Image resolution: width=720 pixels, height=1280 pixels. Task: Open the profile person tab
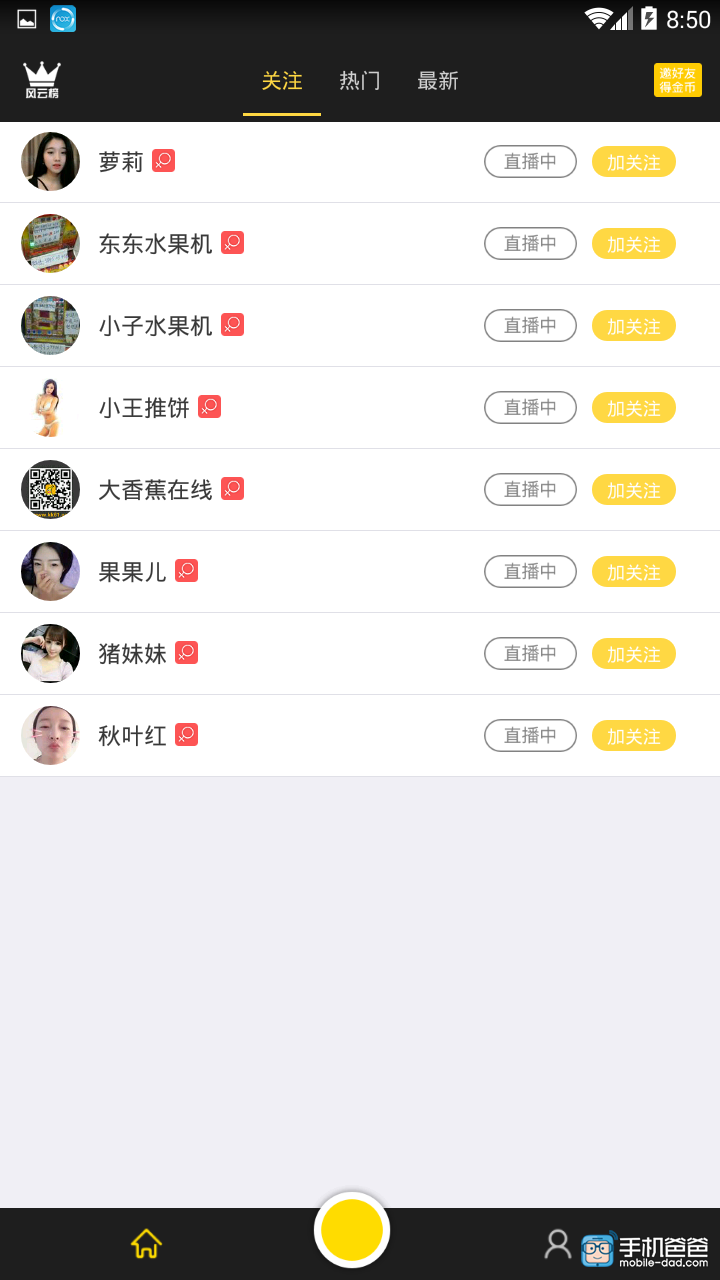point(557,1244)
